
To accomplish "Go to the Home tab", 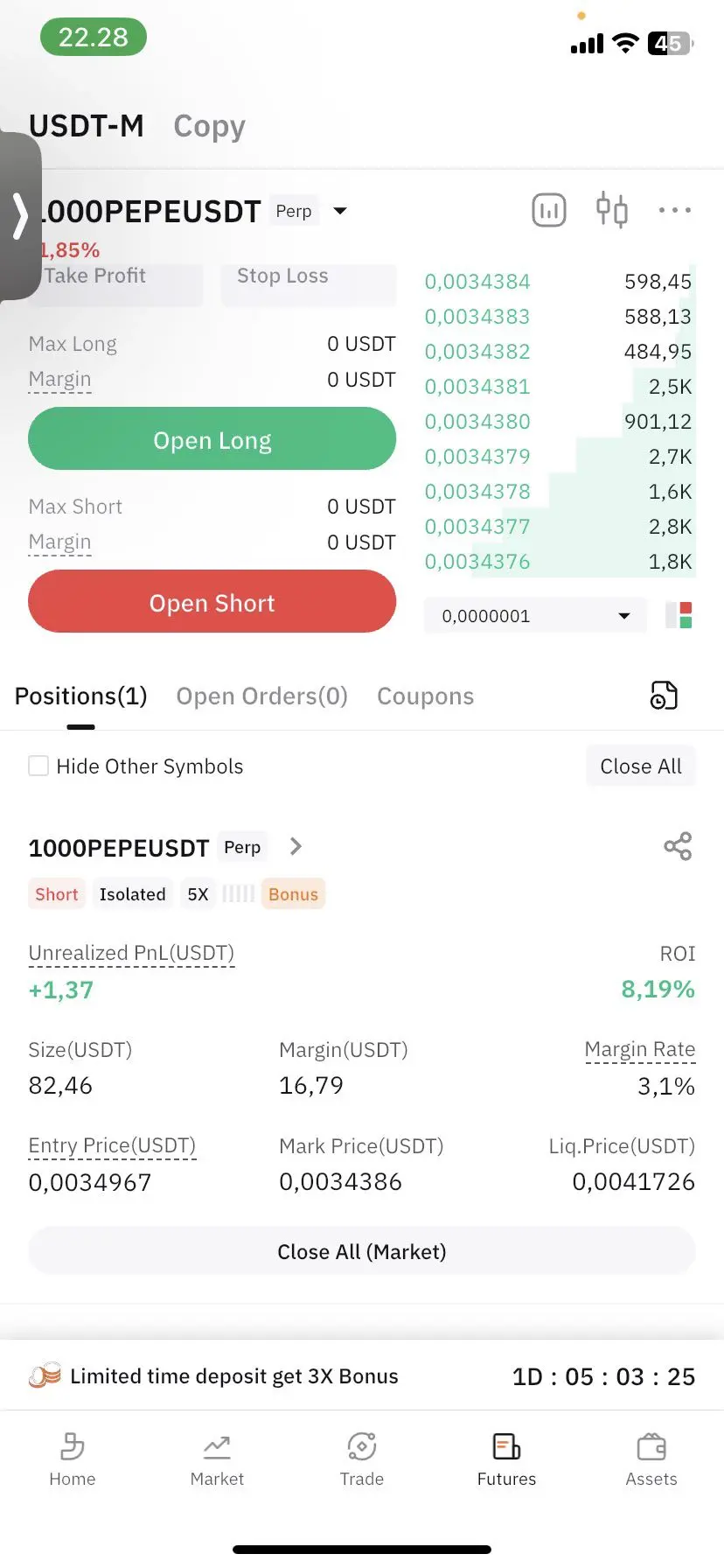I will [x=73, y=1459].
